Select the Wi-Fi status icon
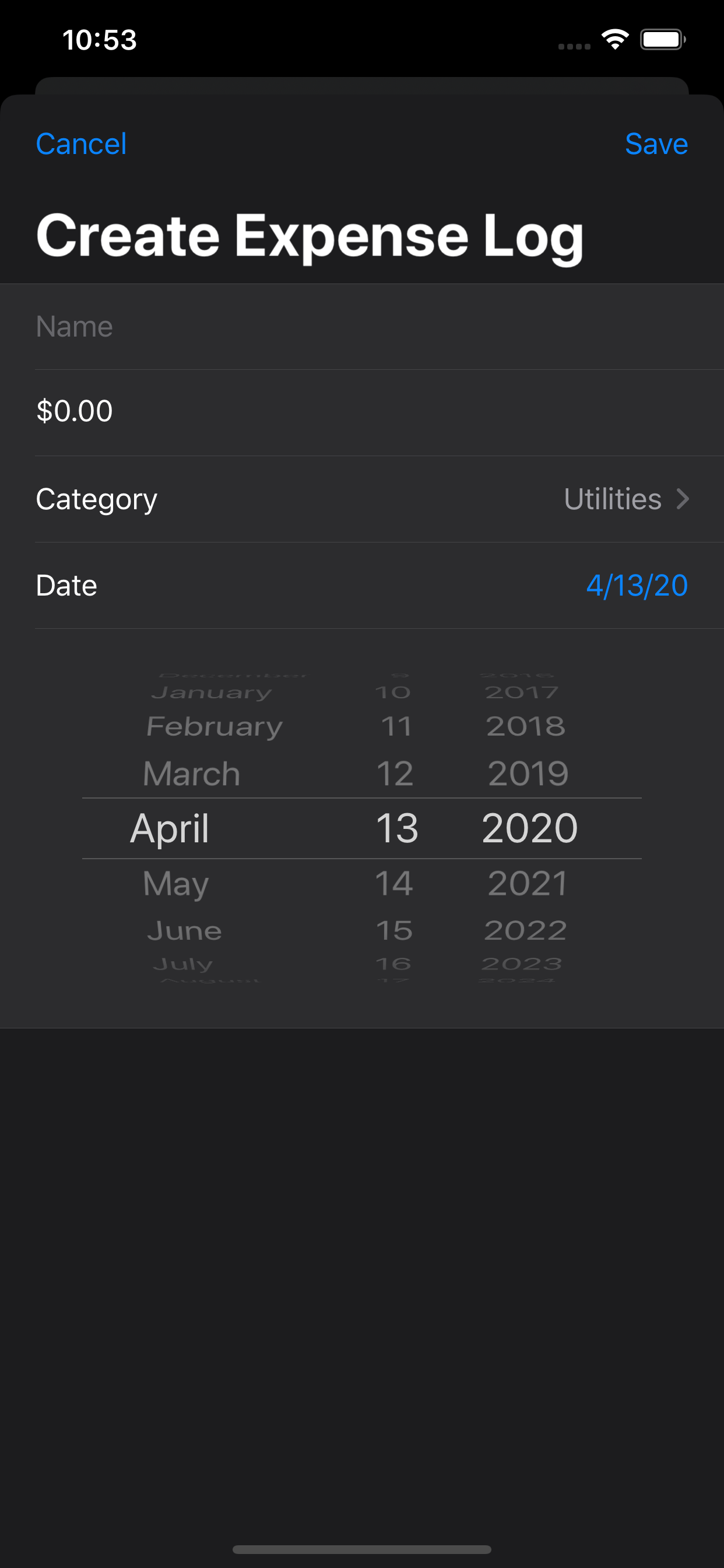 (x=614, y=38)
